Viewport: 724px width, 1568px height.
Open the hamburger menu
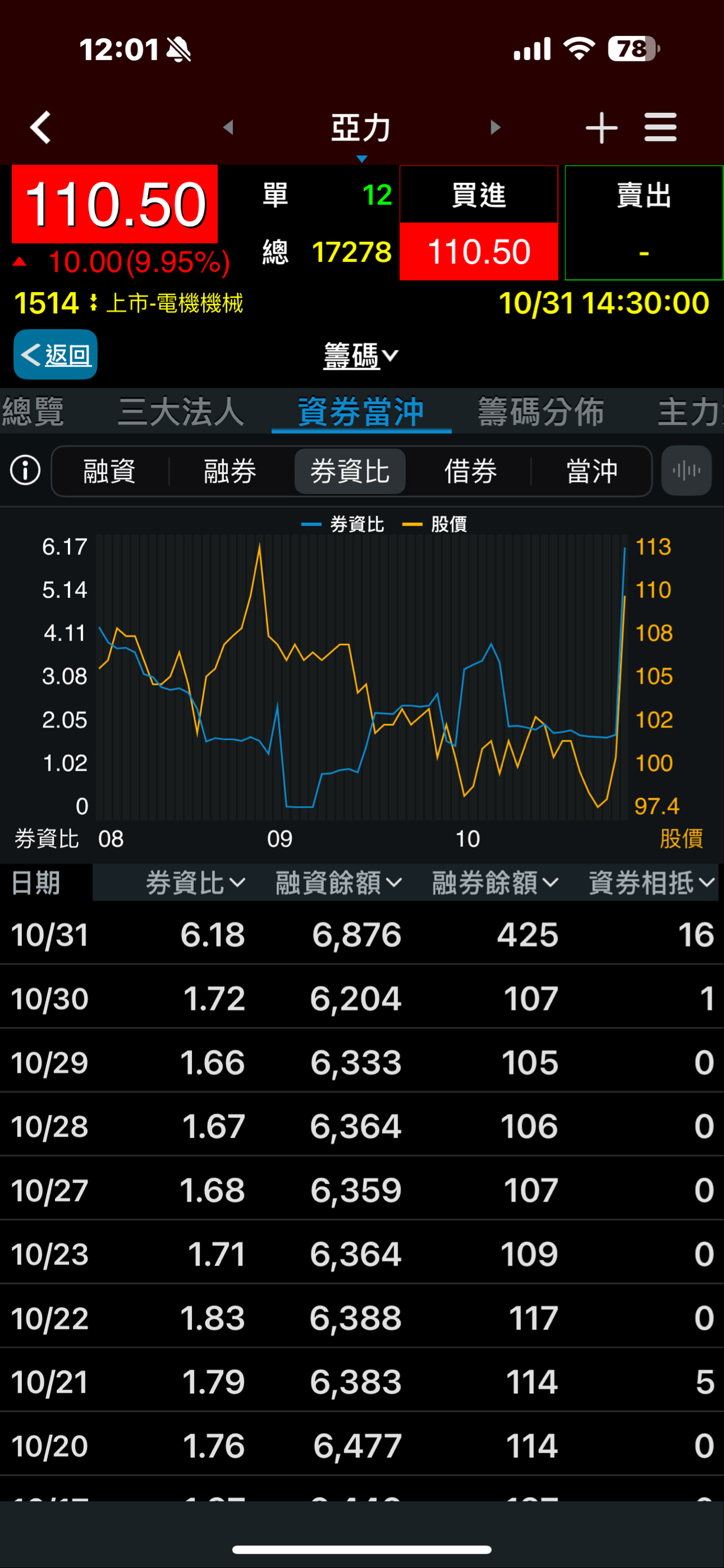[x=660, y=127]
